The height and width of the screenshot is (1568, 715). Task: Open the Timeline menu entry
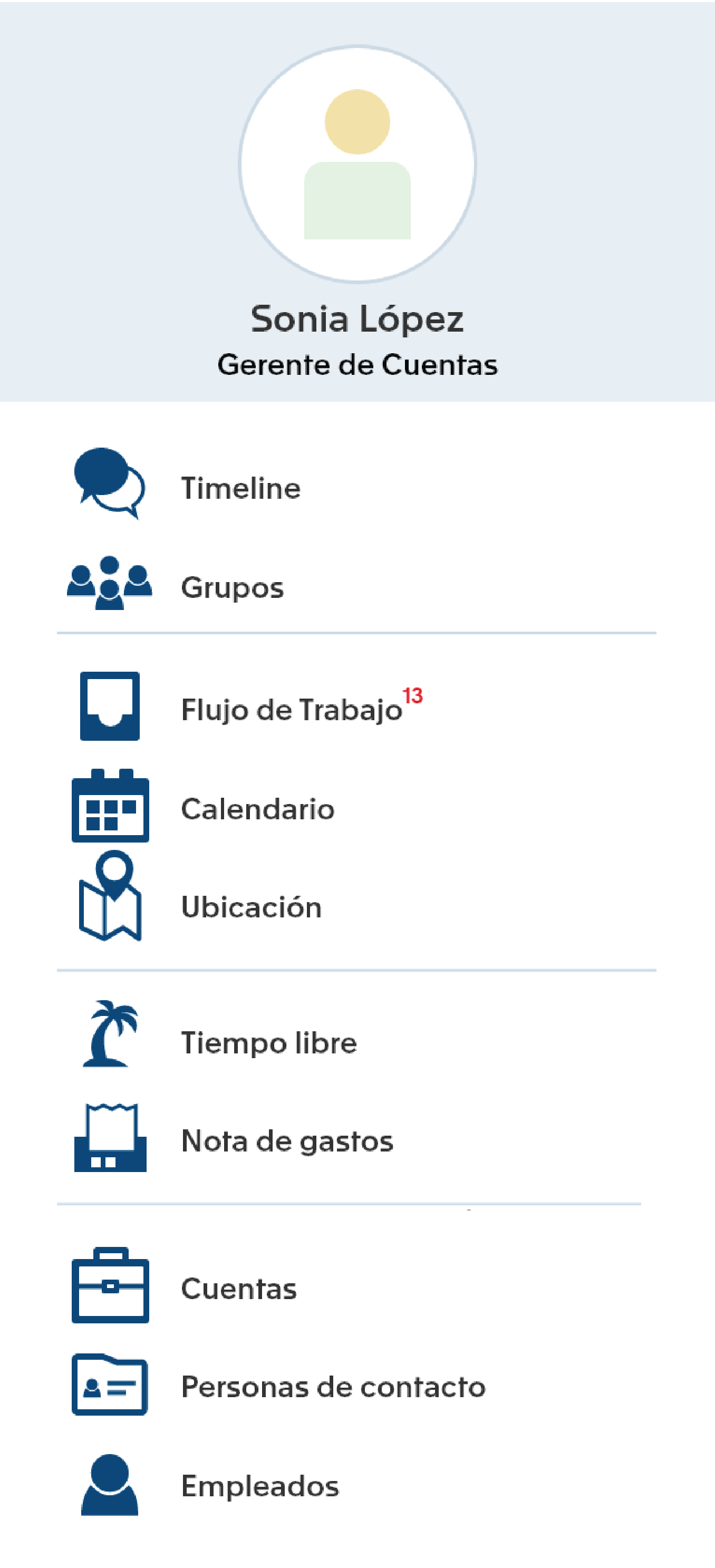[x=241, y=487]
